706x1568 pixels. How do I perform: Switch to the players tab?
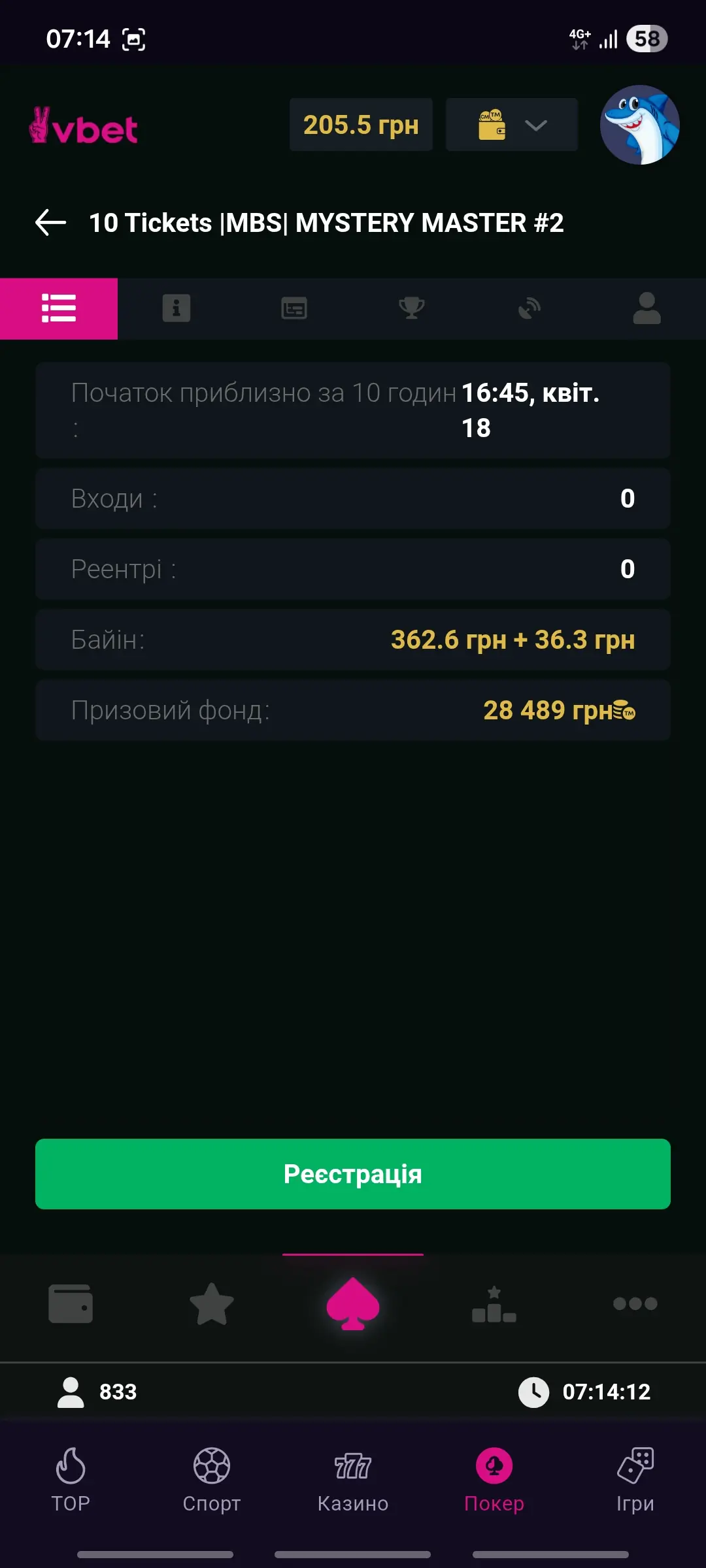click(x=647, y=308)
